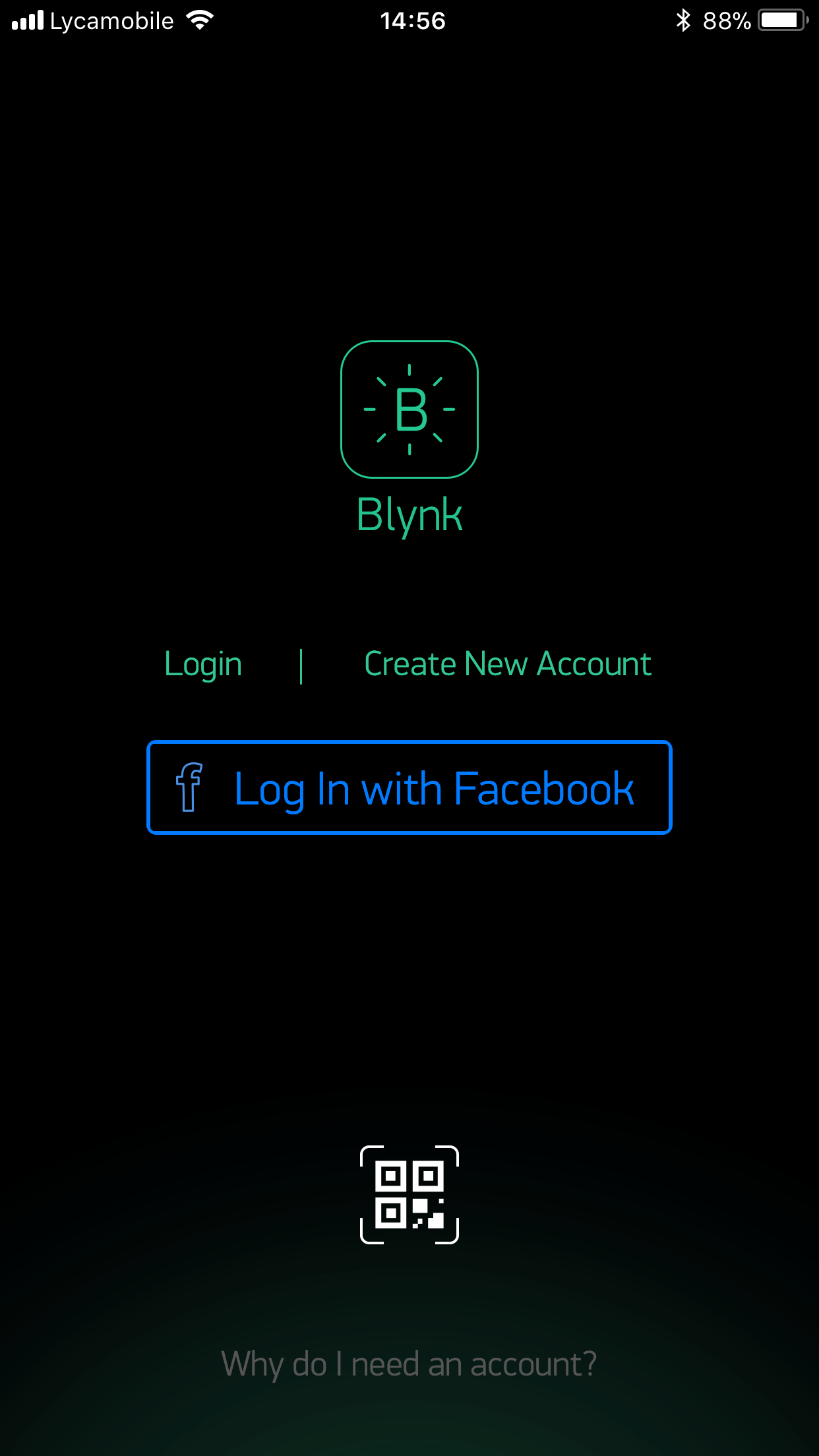Tap the Login option
Screen dimensions: 819x1456
[x=203, y=664]
